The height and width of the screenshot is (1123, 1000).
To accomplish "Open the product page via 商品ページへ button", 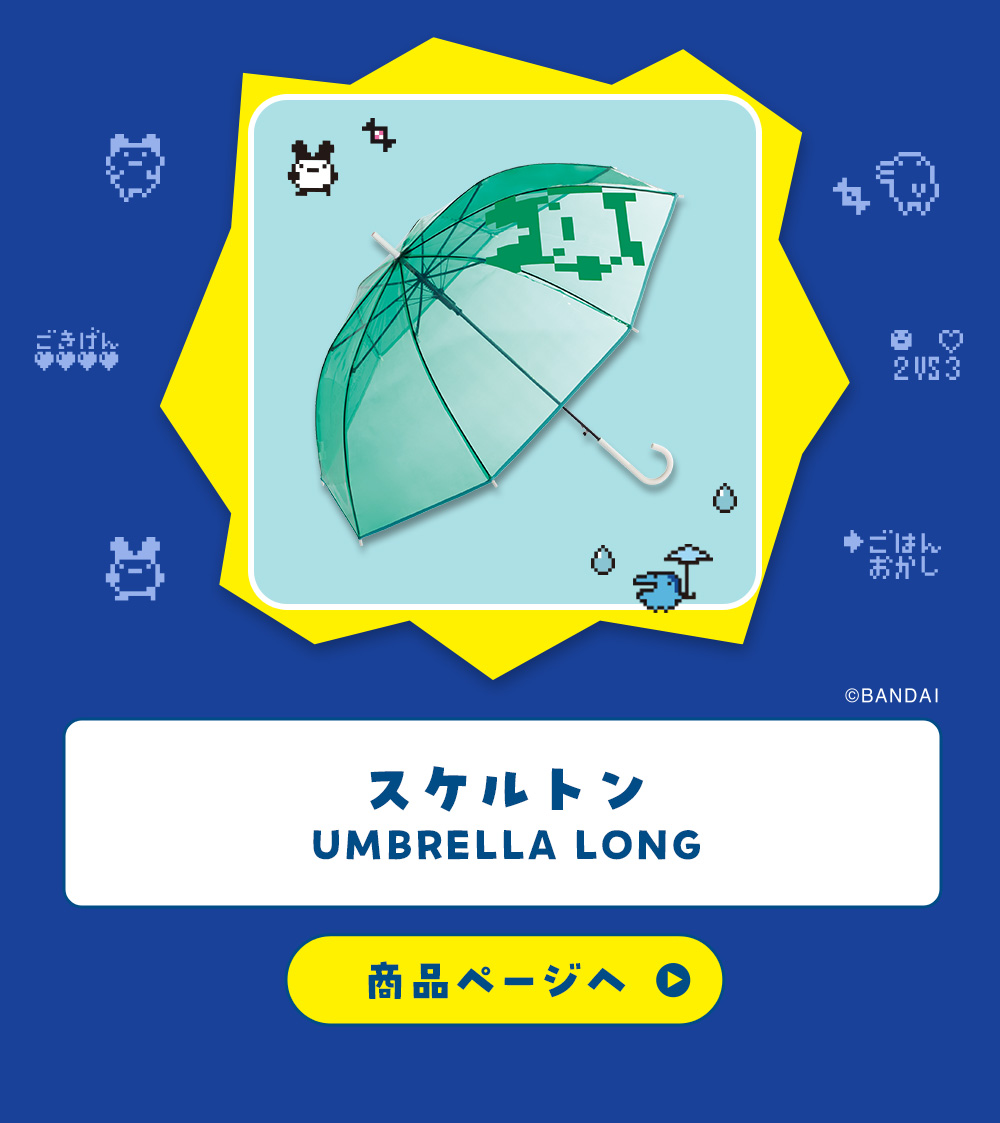I will (504, 980).
